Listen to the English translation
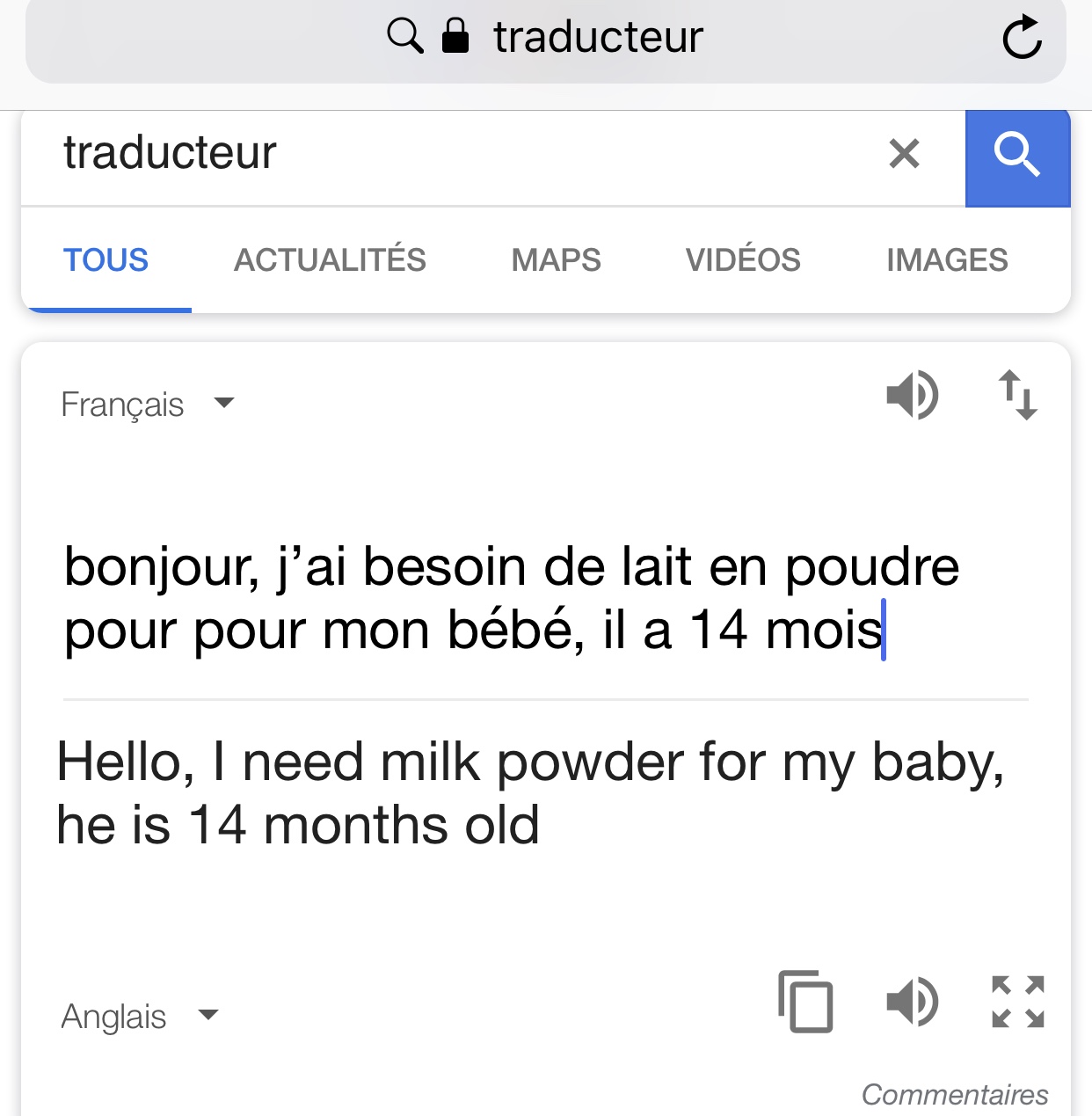The image size is (1092, 1116). pyautogui.click(x=913, y=1002)
